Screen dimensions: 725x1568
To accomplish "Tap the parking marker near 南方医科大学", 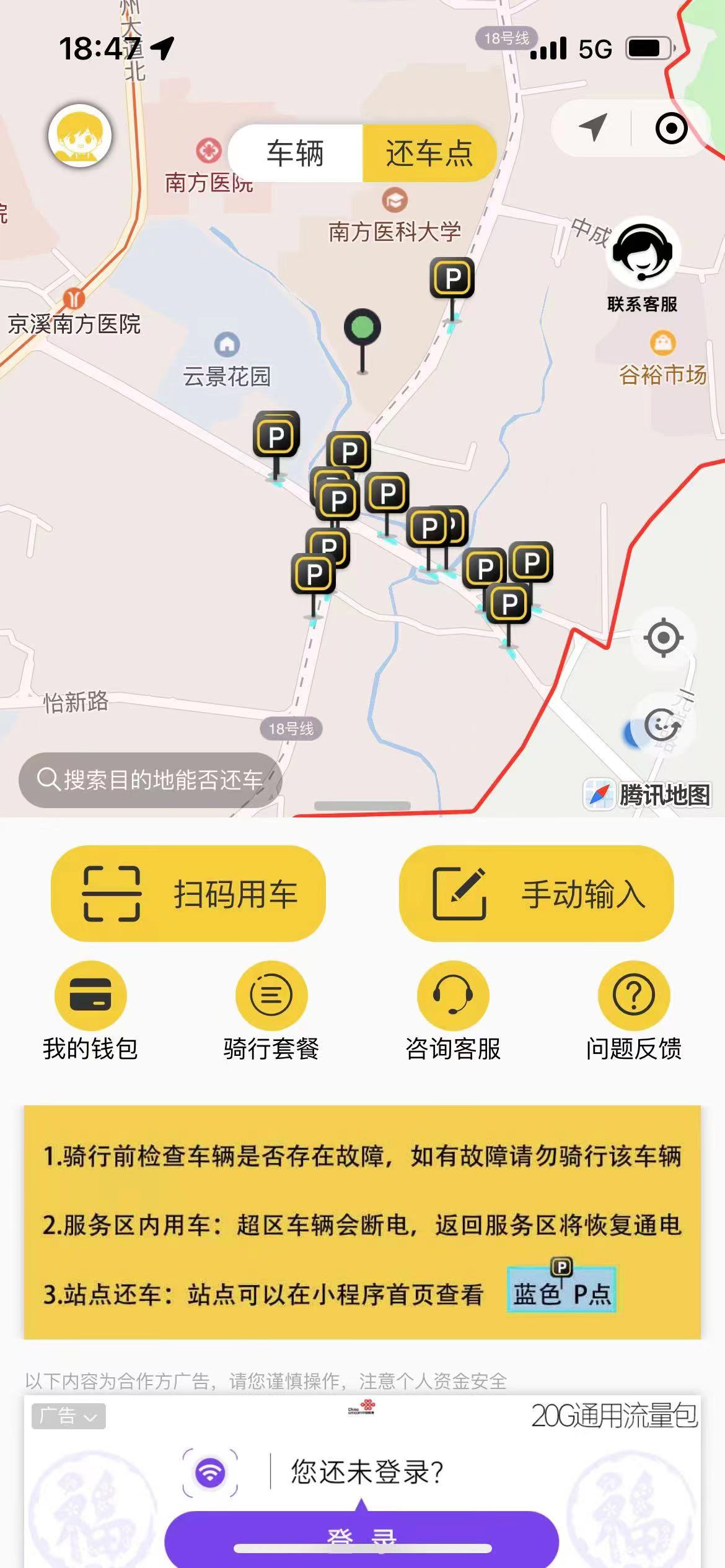I will tap(452, 279).
